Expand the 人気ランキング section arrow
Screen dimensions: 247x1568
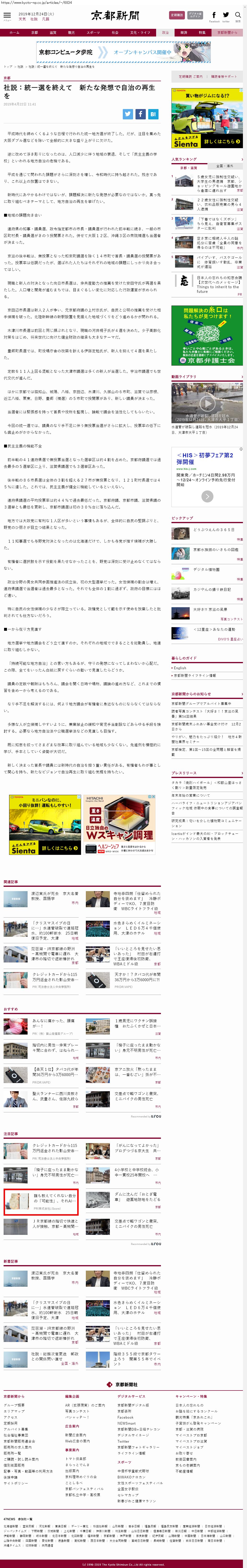242,159
